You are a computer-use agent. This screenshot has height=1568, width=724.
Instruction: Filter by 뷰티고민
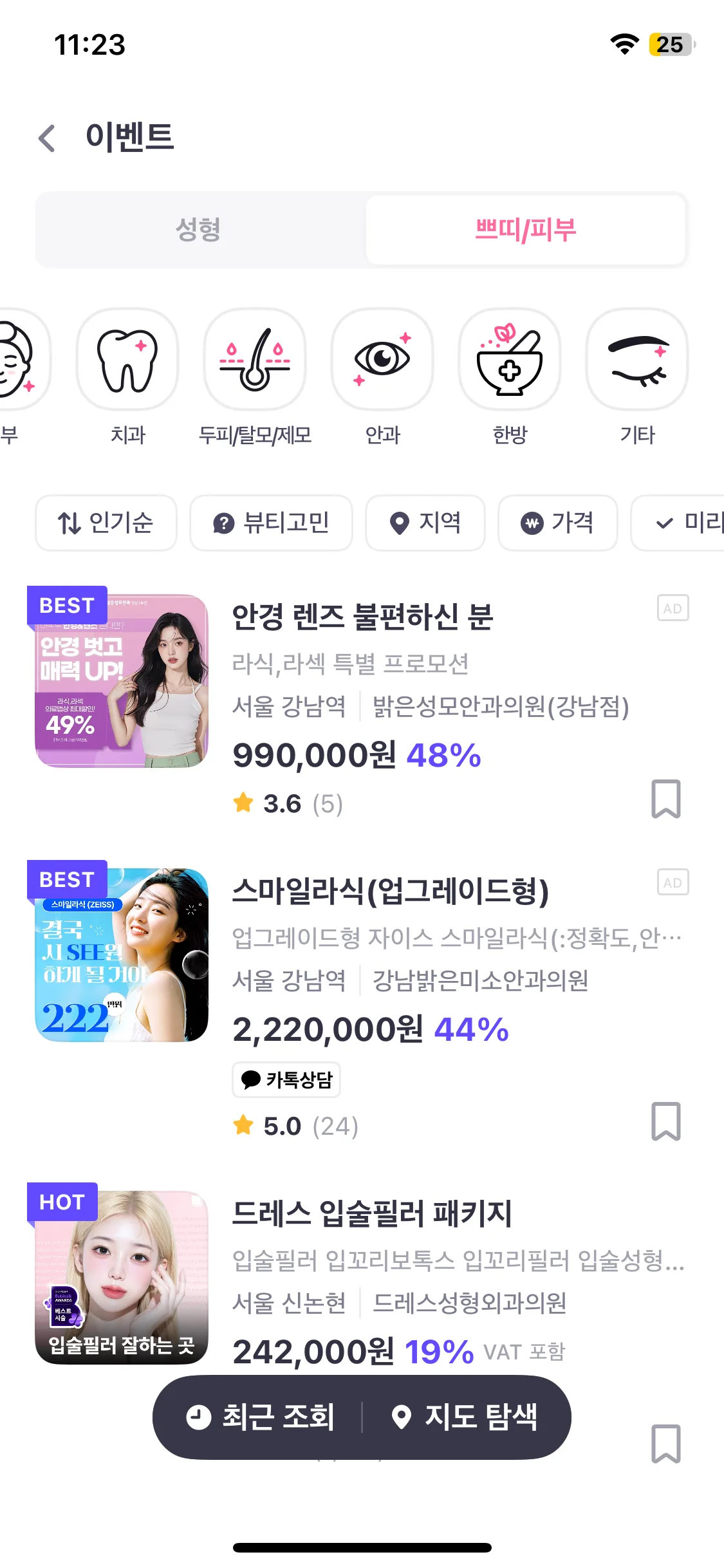(271, 523)
